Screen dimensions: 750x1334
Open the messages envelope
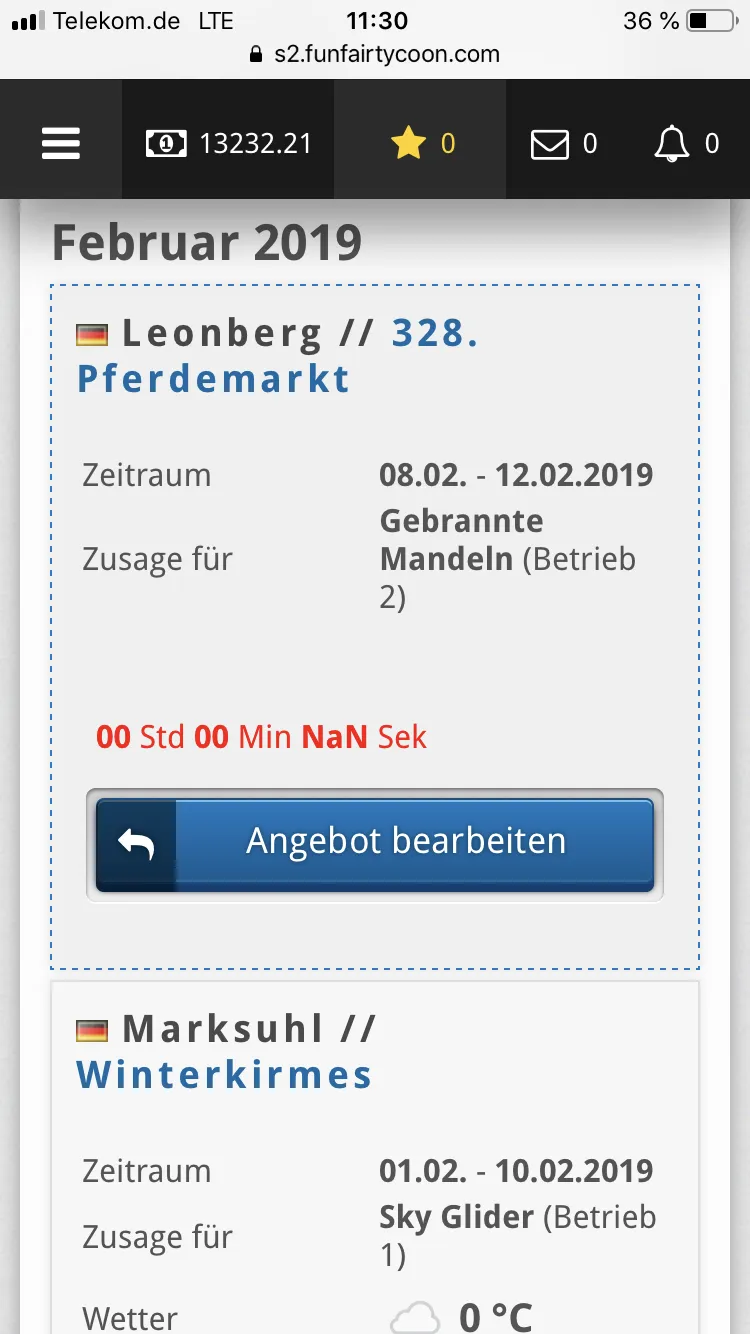coord(563,144)
